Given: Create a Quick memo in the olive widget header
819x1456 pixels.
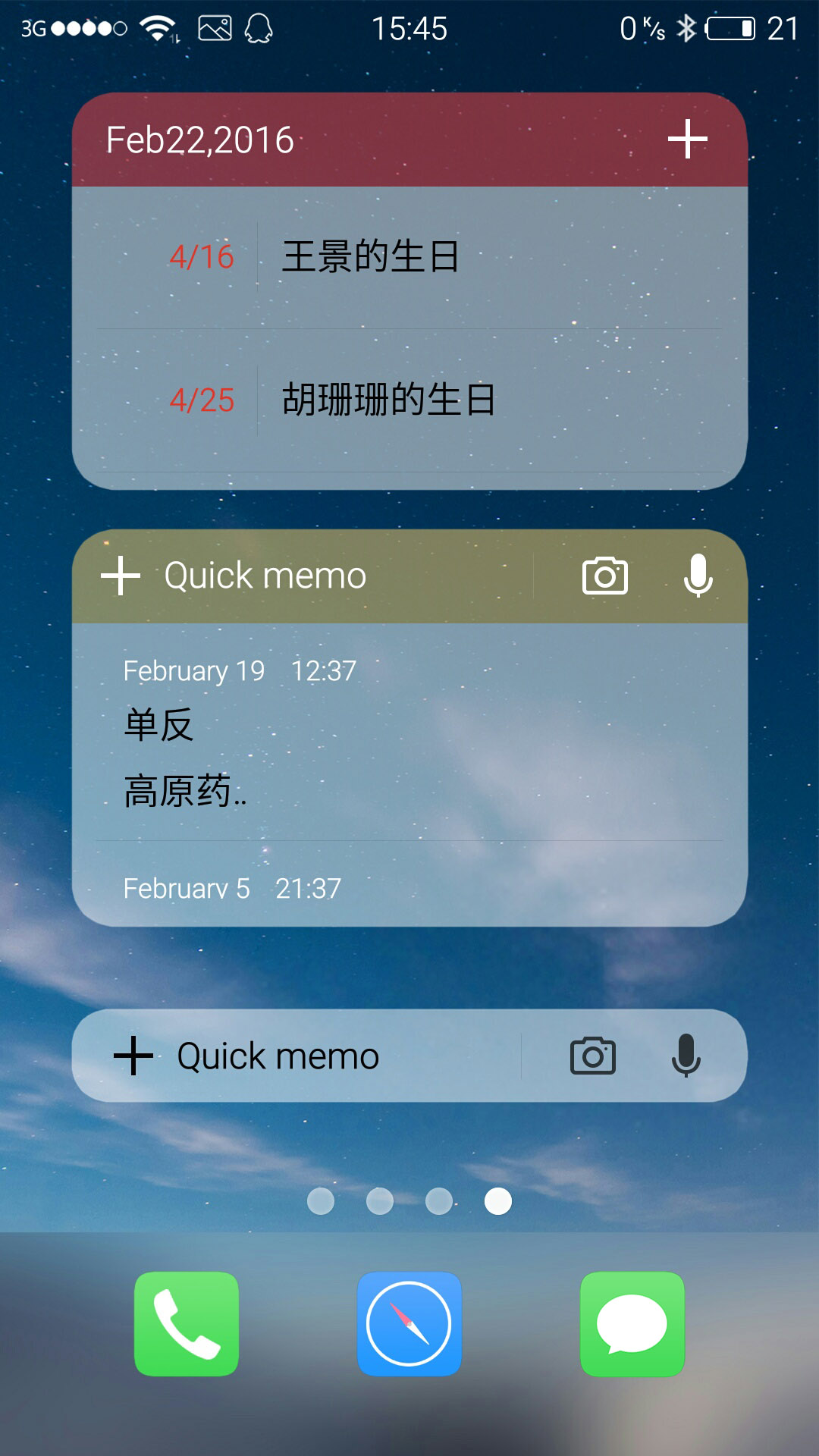Looking at the screenshot, I should pos(234,576).
